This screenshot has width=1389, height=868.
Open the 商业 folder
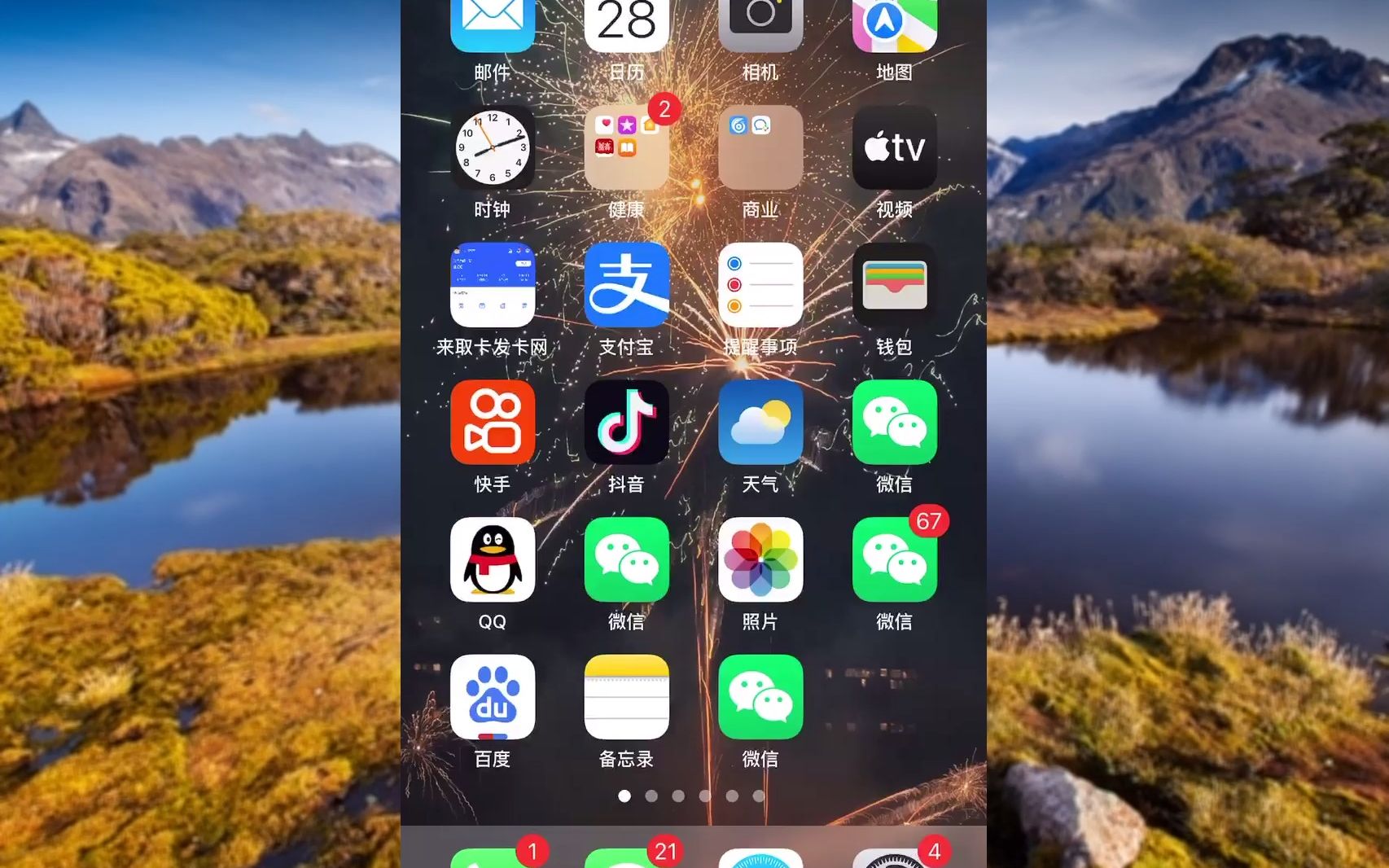(760, 148)
